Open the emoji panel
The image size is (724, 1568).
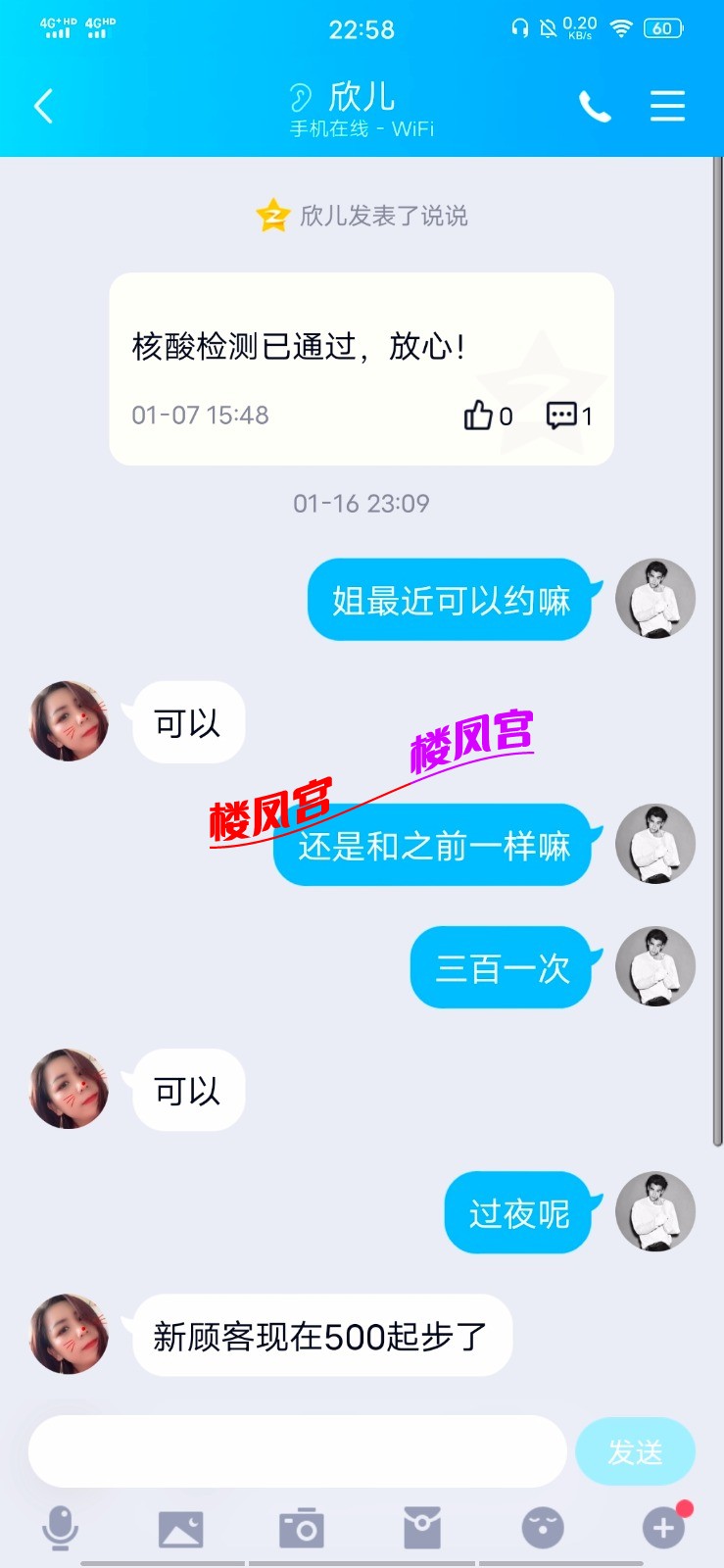coord(543,1528)
